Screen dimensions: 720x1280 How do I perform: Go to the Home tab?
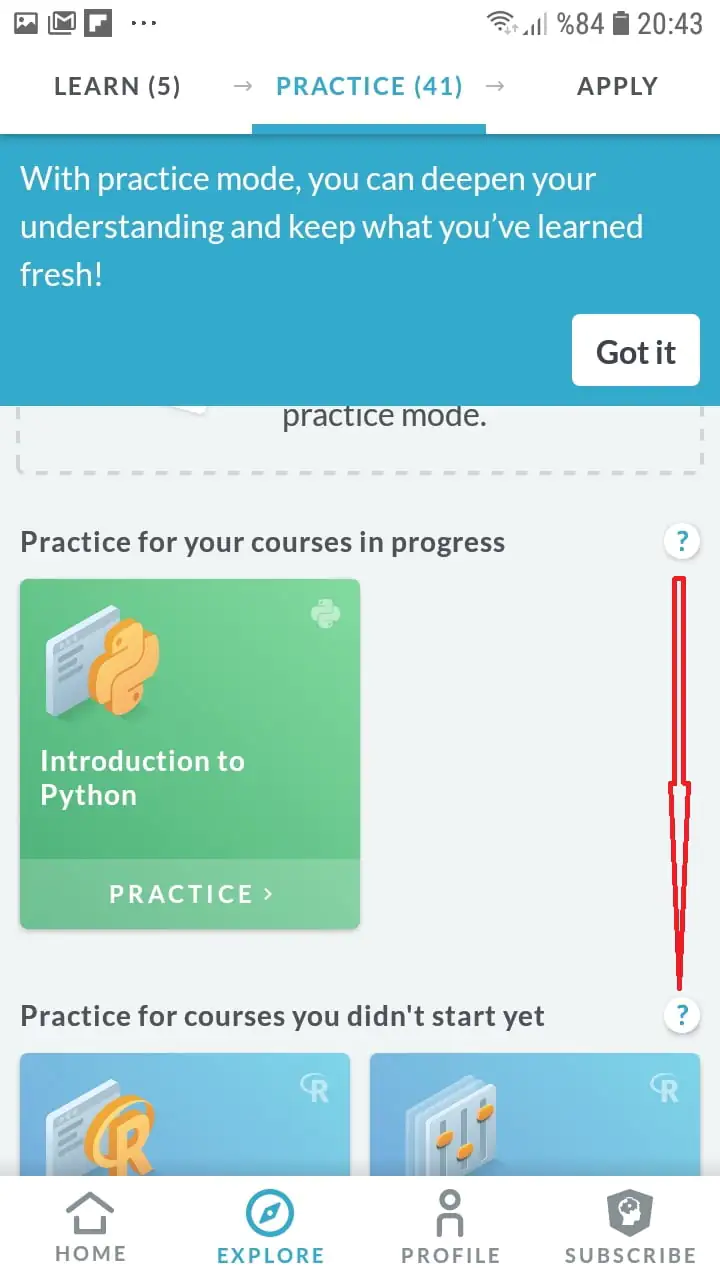[90, 1228]
